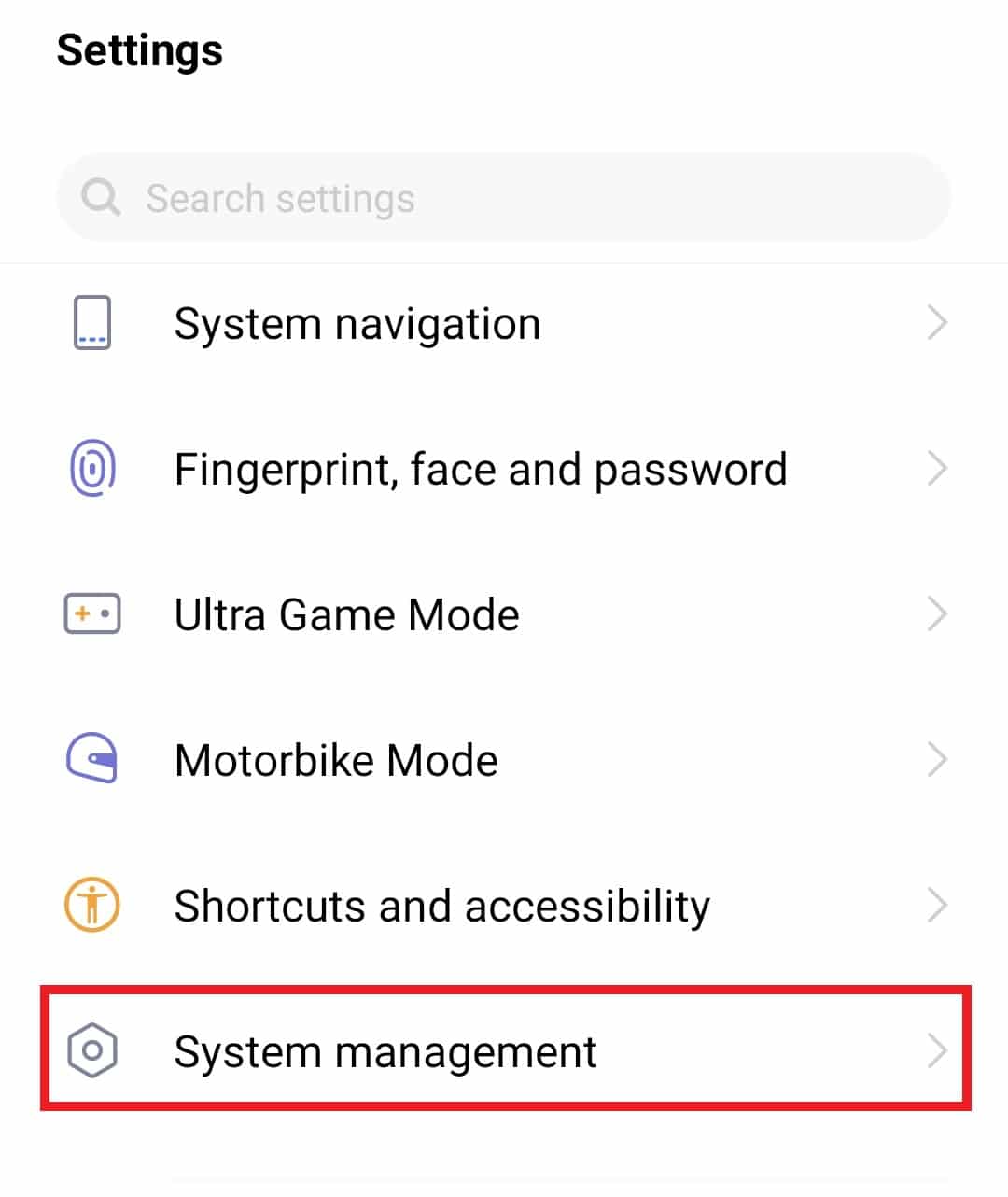The height and width of the screenshot is (1197, 1008).
Task: Open System management
Action: [x=504, y=1050]
